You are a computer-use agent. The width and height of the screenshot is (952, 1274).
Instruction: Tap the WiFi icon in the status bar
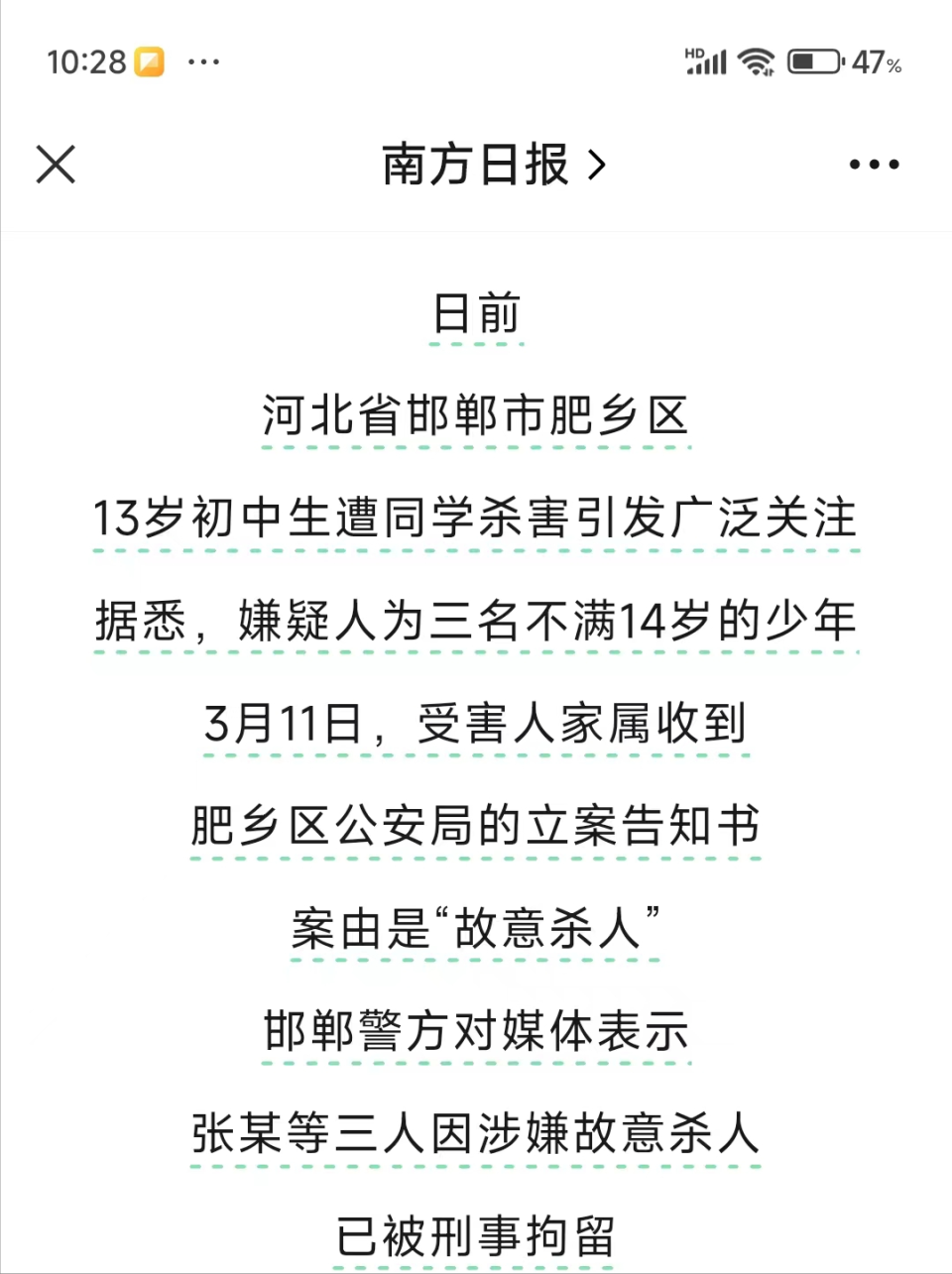758,61
